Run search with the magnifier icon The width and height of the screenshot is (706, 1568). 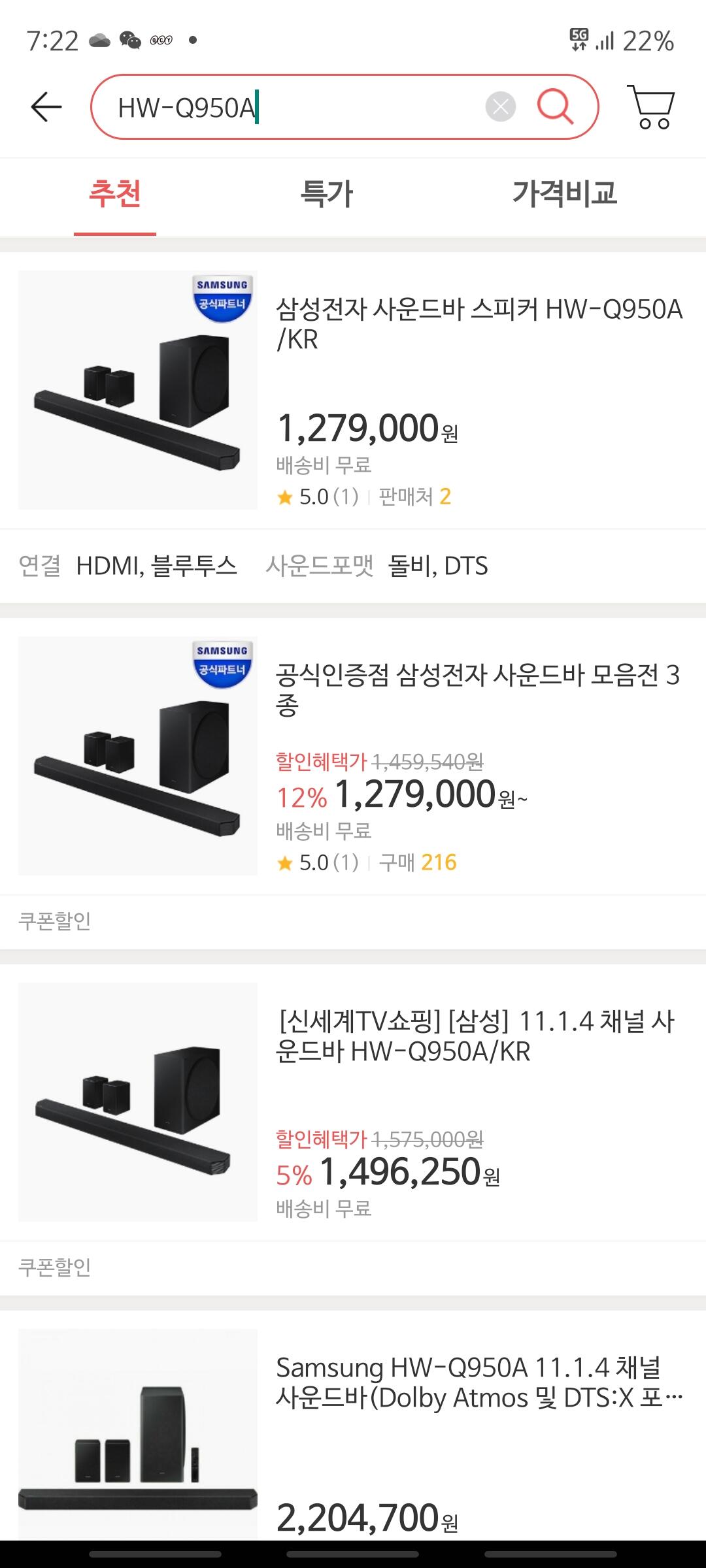(x=555, y=106)
